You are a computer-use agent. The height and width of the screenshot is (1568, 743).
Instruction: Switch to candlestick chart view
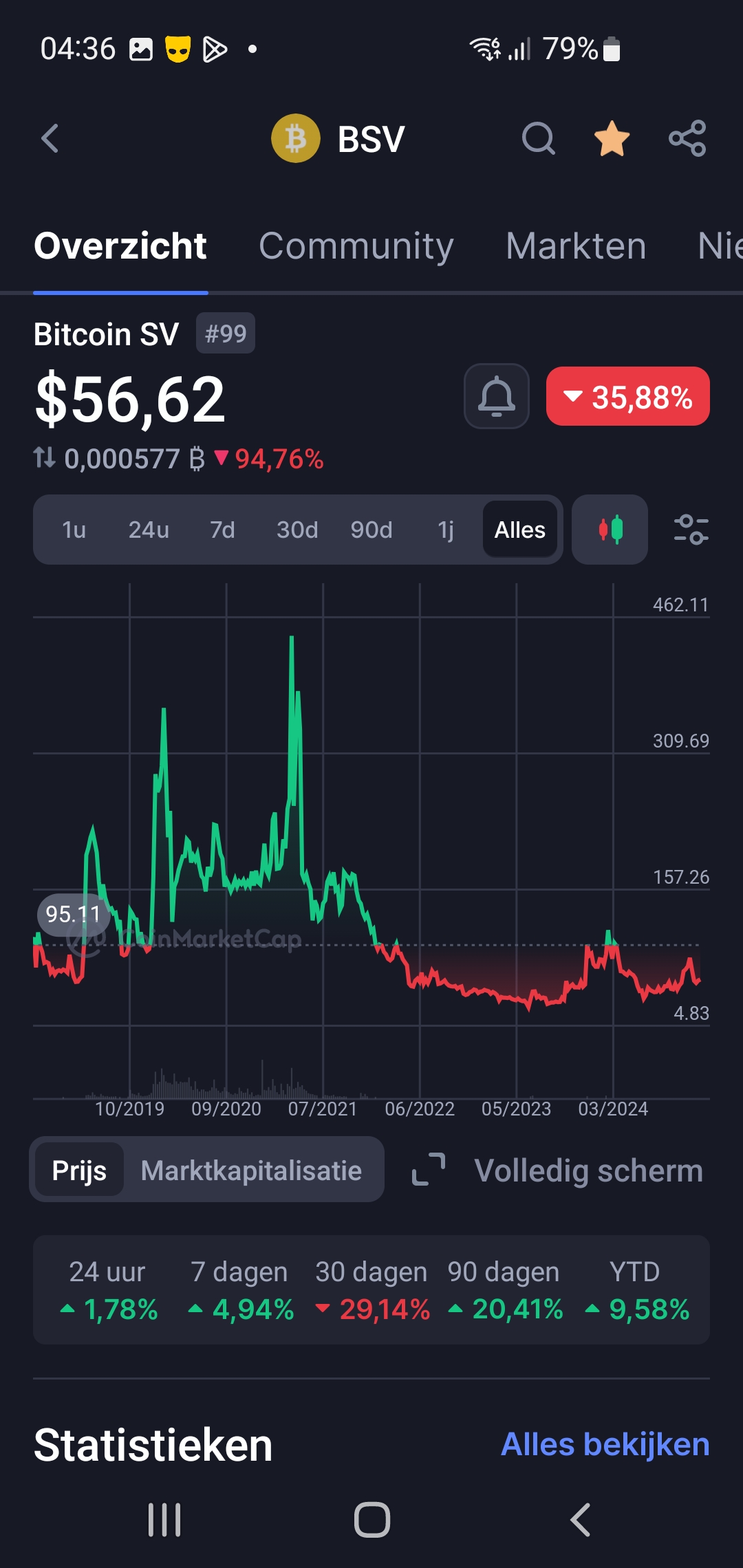point(610,530)
